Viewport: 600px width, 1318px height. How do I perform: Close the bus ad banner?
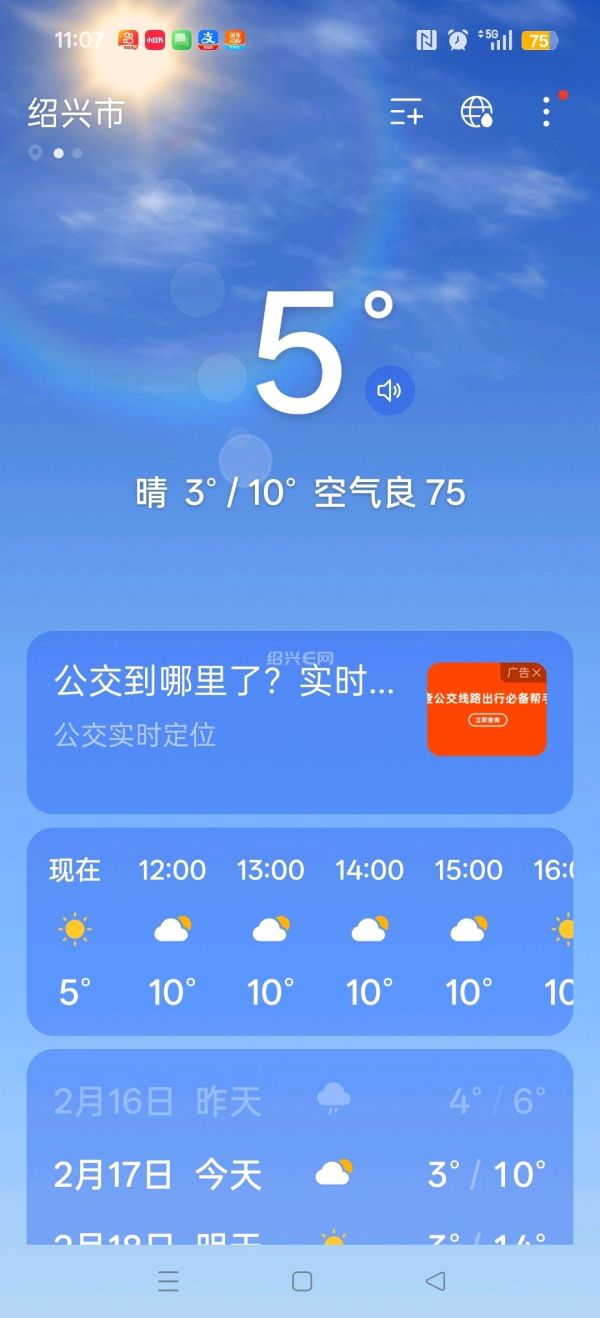(x=537, y=673)
